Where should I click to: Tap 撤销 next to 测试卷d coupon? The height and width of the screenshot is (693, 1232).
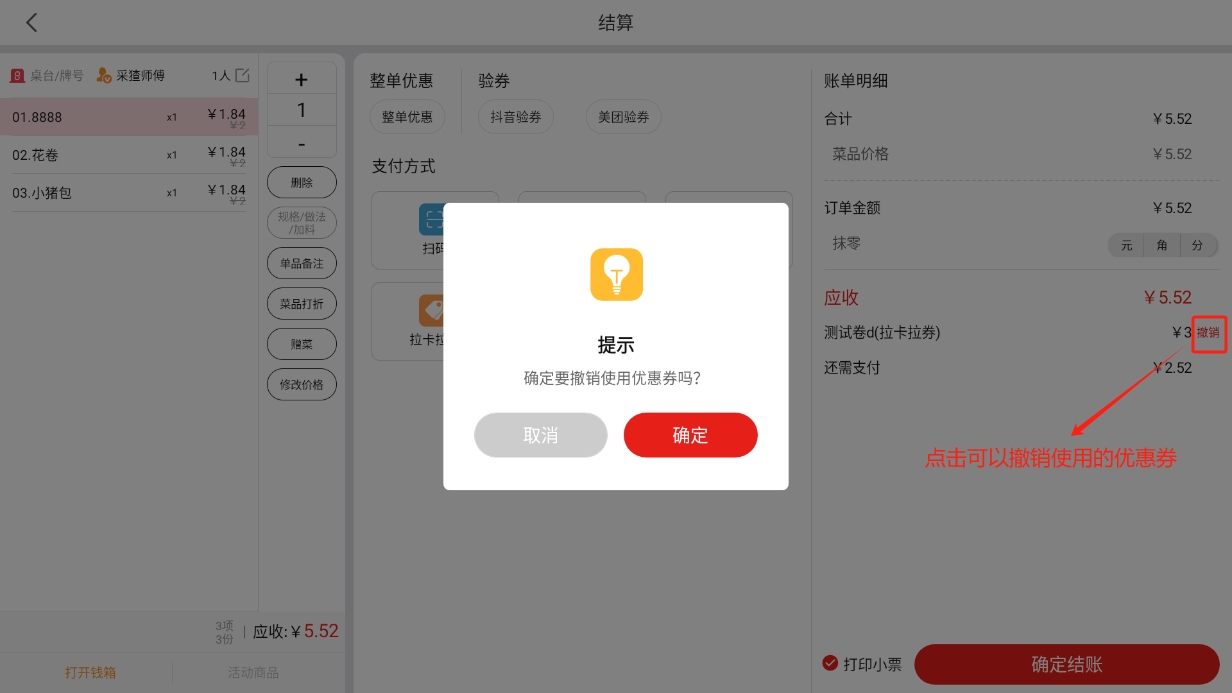click(1208, 332)
